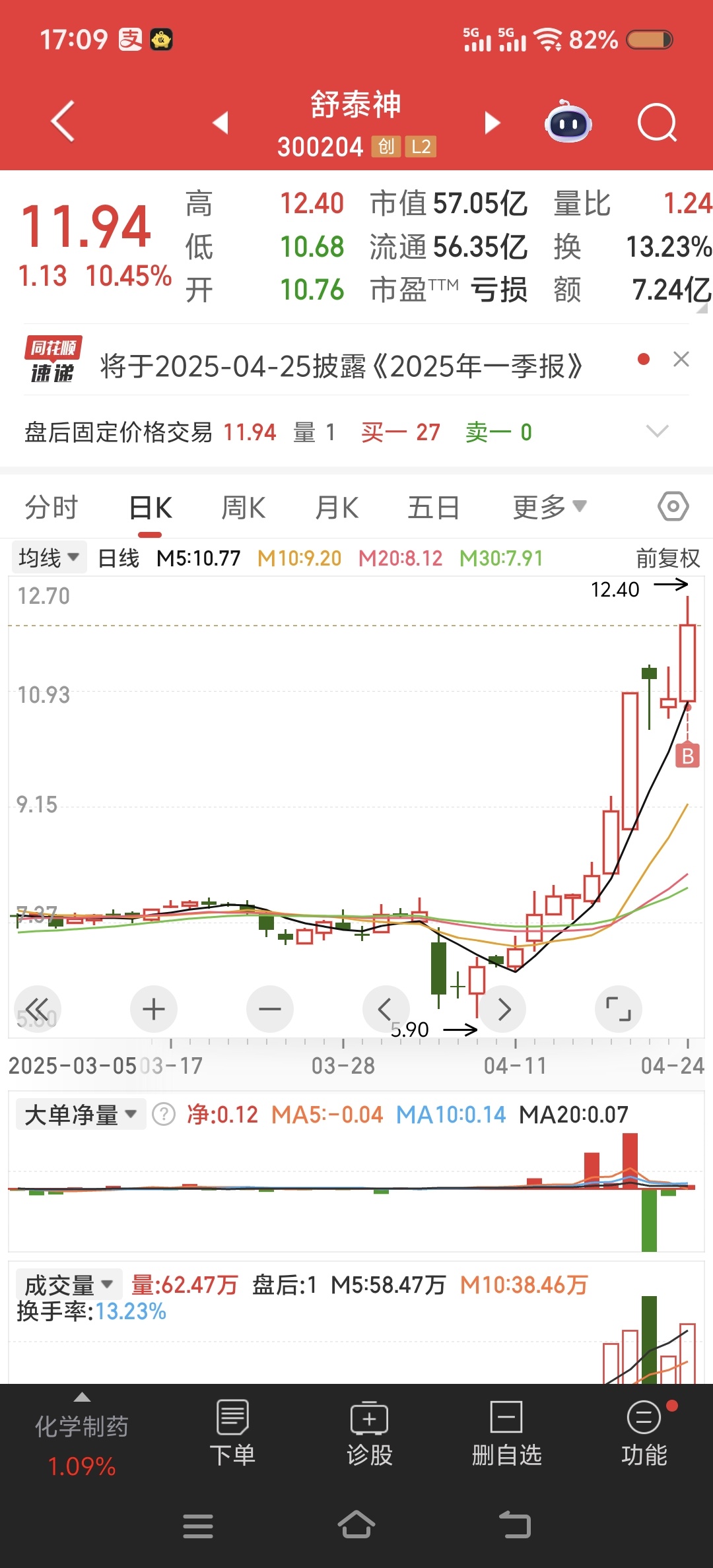Image resolution: width=713 pixels, height=1568 pixels.
Task: Switch to the 月K tab
Action: pyautogui.click(x=337, y=508)
